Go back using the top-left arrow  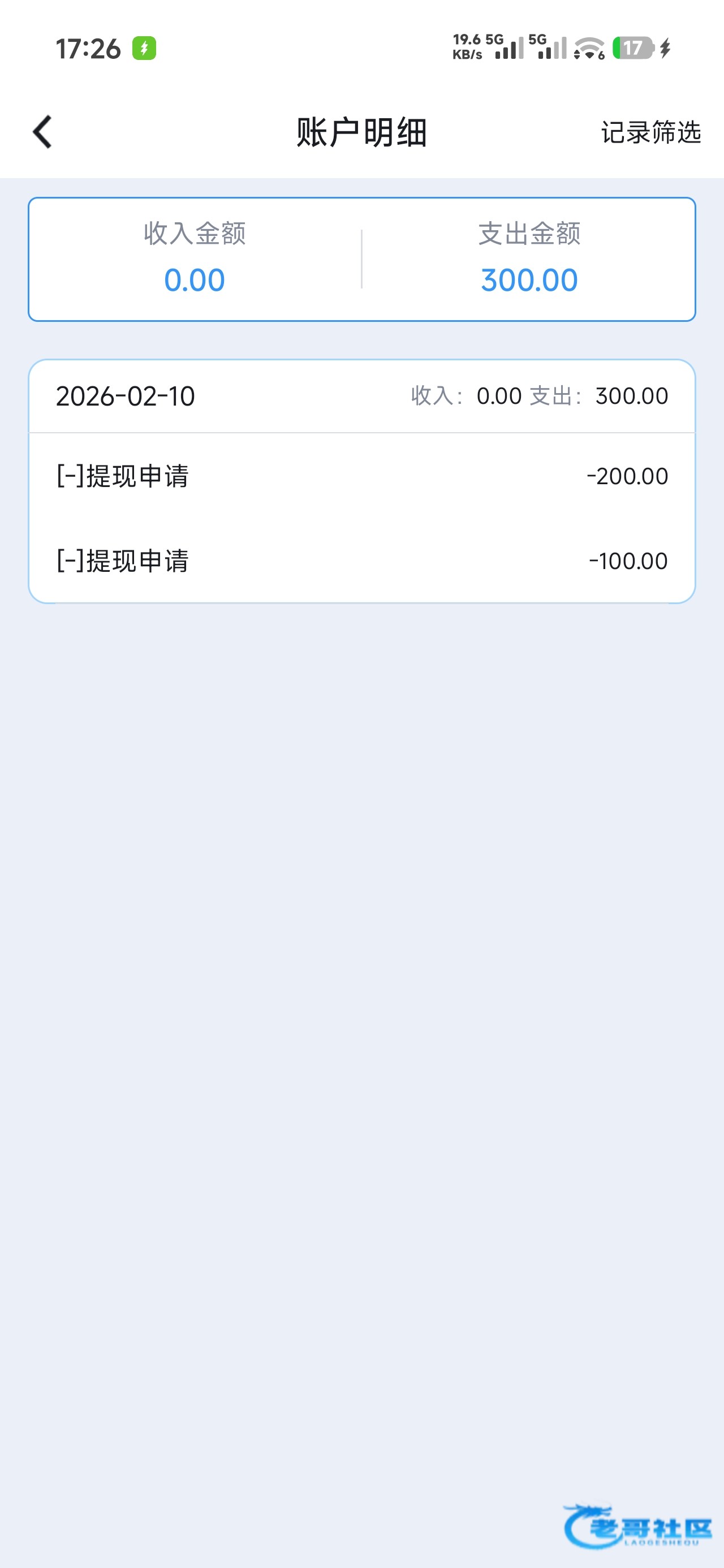click(x=42, y=131)
